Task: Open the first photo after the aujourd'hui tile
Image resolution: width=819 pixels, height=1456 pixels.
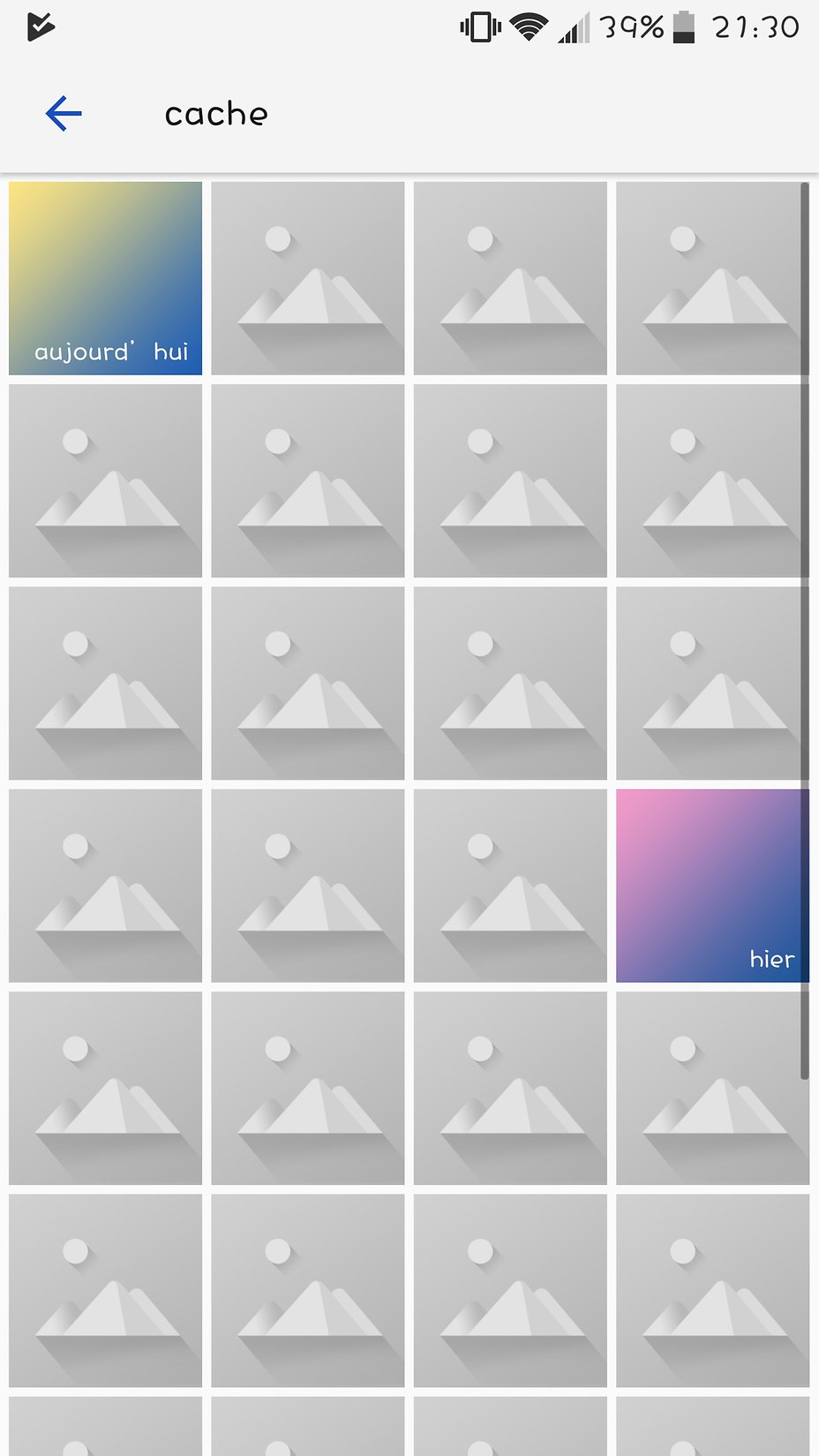Action: tap(308, 278)
